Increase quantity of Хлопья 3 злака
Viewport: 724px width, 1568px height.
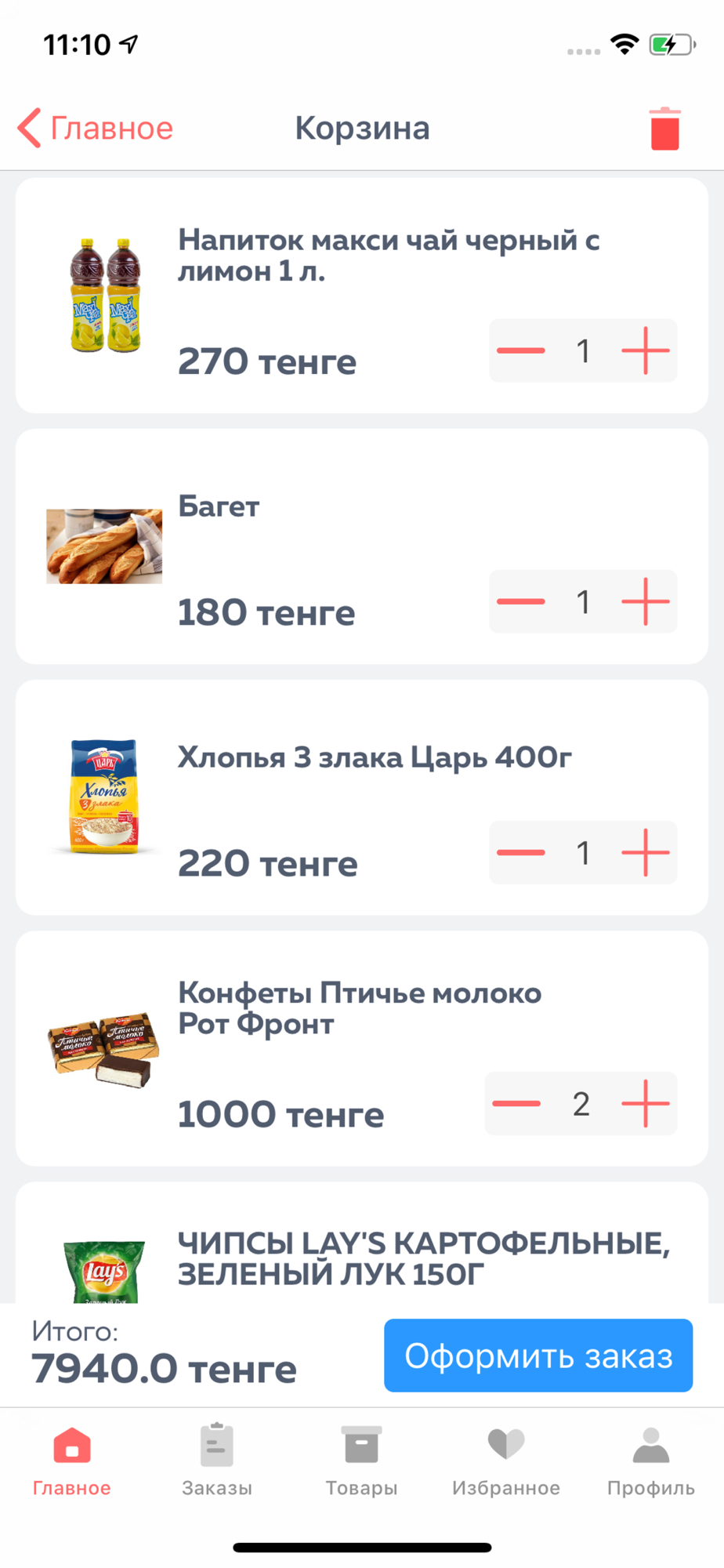click(645, 852)
